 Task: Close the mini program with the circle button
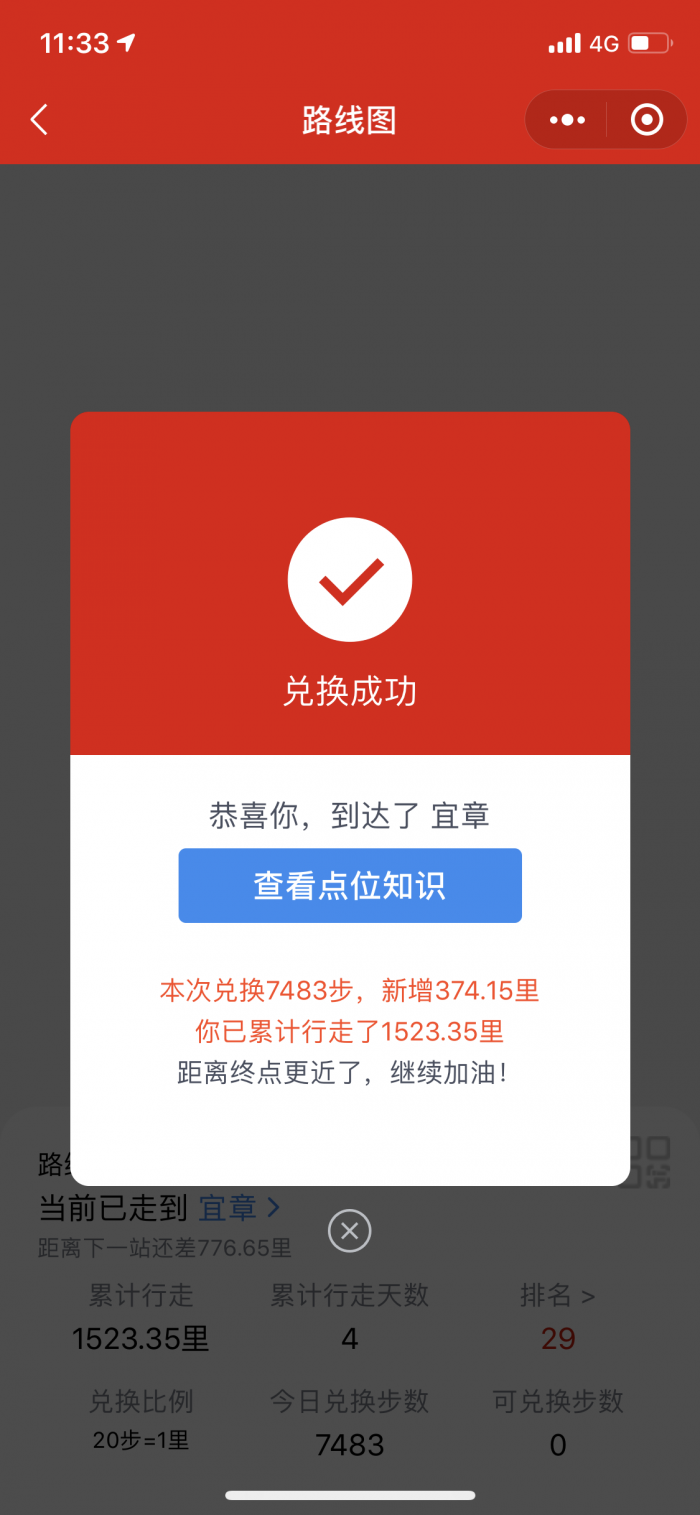pos(647,120)
